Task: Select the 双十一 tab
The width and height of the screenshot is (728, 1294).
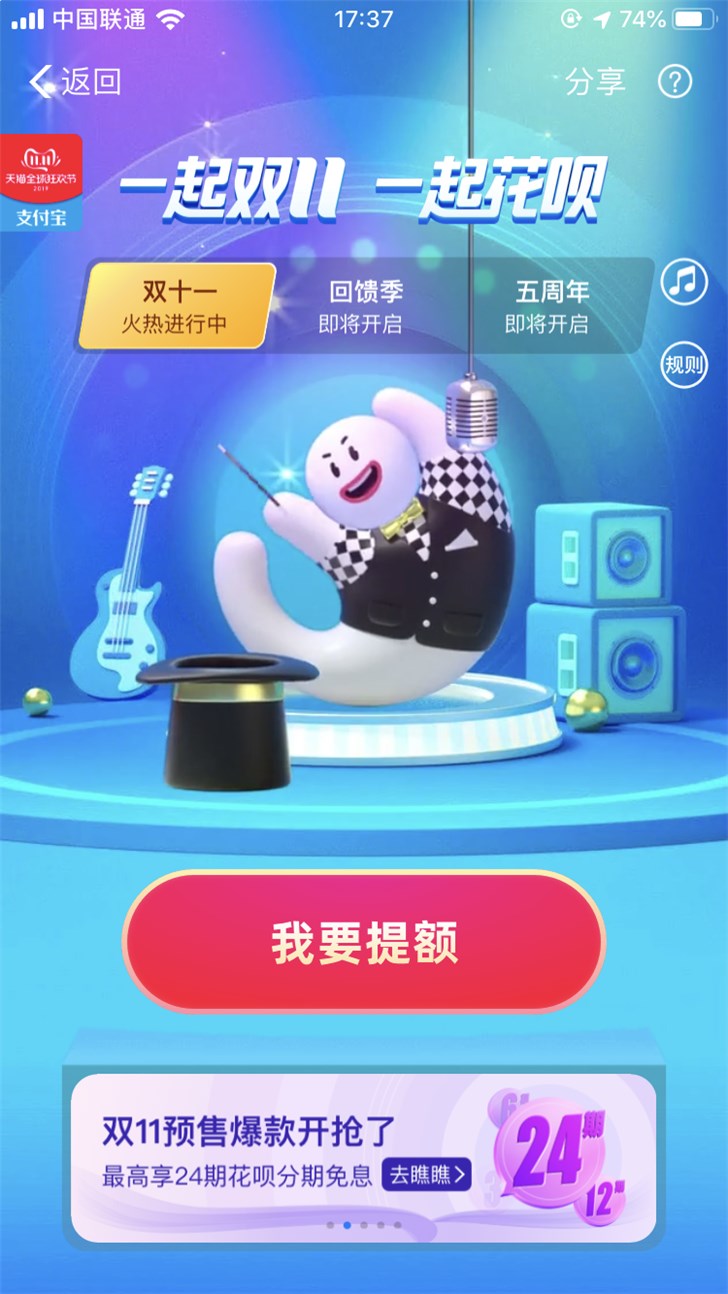Action: 176,306
